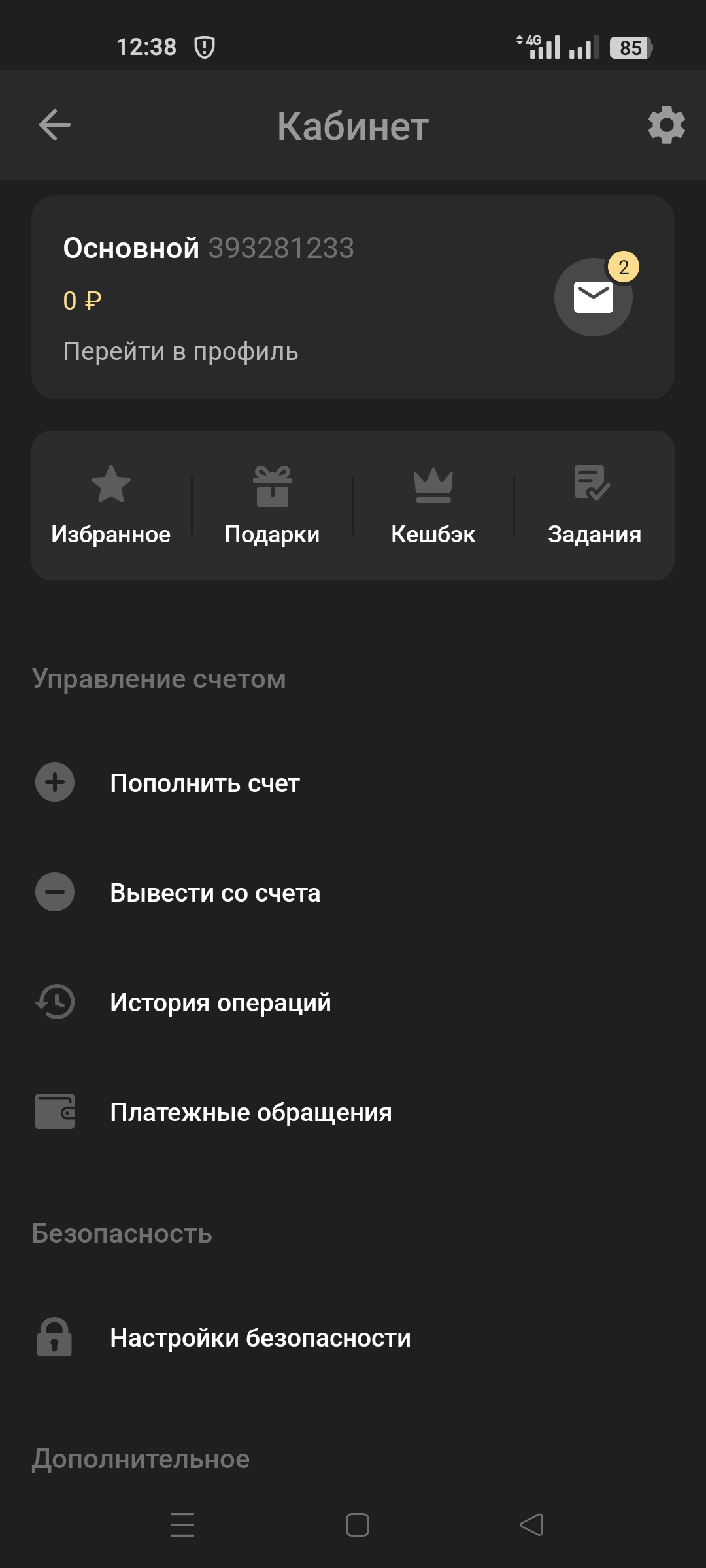Select 'Пополнить счет' to deposit funds
706x1568 pixels.
pos(205,783)
